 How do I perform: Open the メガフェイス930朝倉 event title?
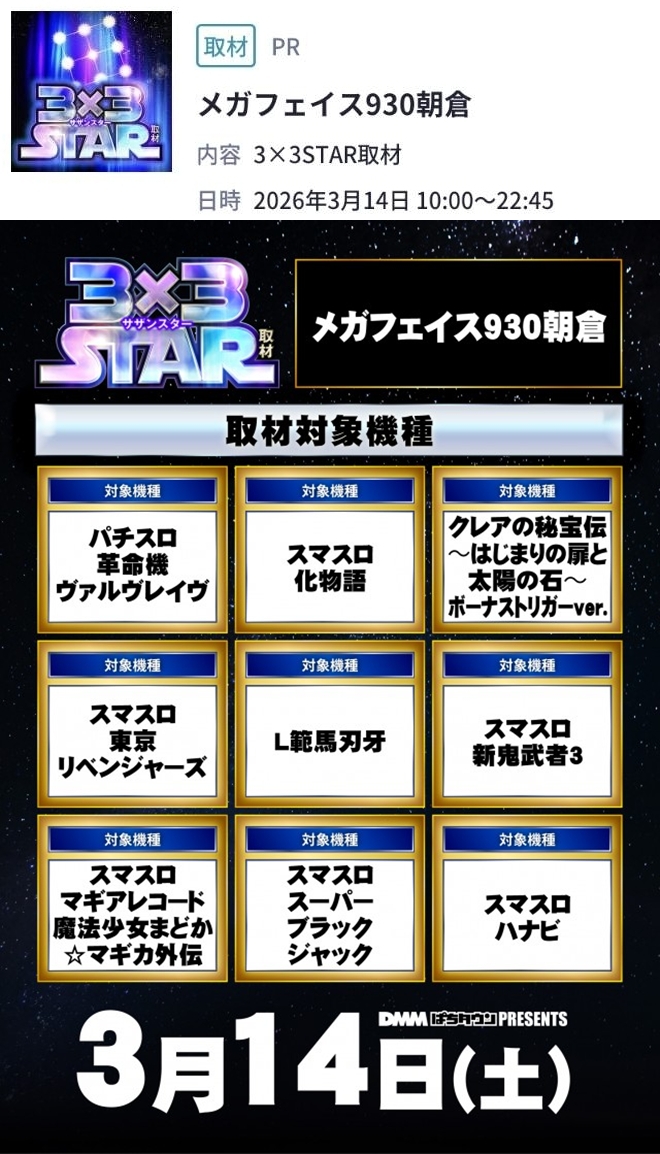pyautogui.click(x=334, y=104)
